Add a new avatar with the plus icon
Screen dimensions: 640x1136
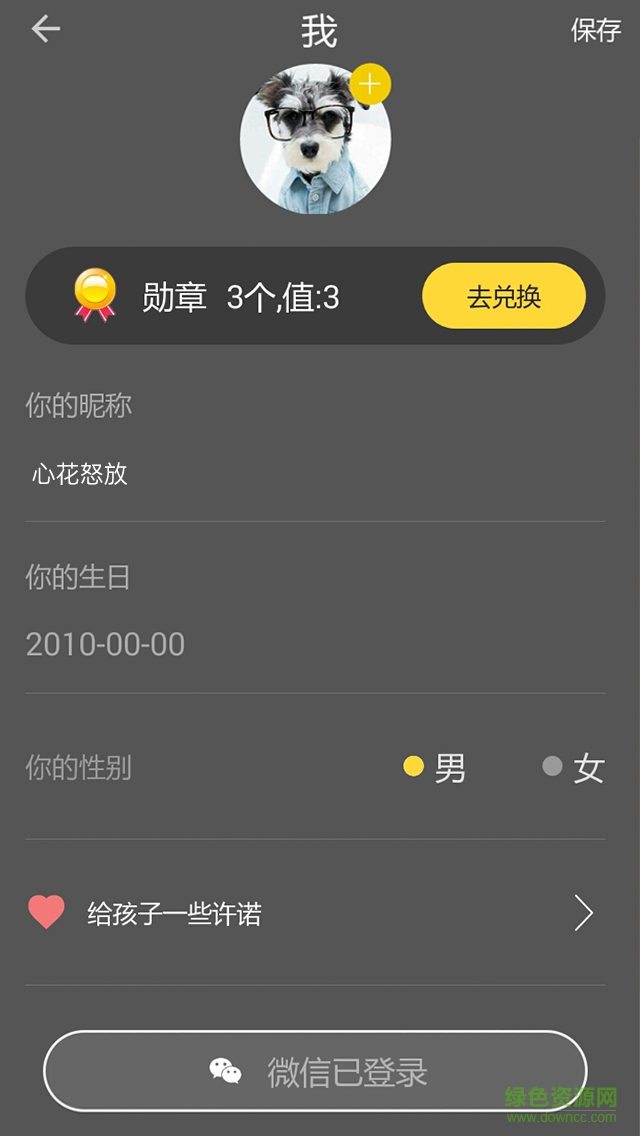pyautogui.click(x=370, y=84)
